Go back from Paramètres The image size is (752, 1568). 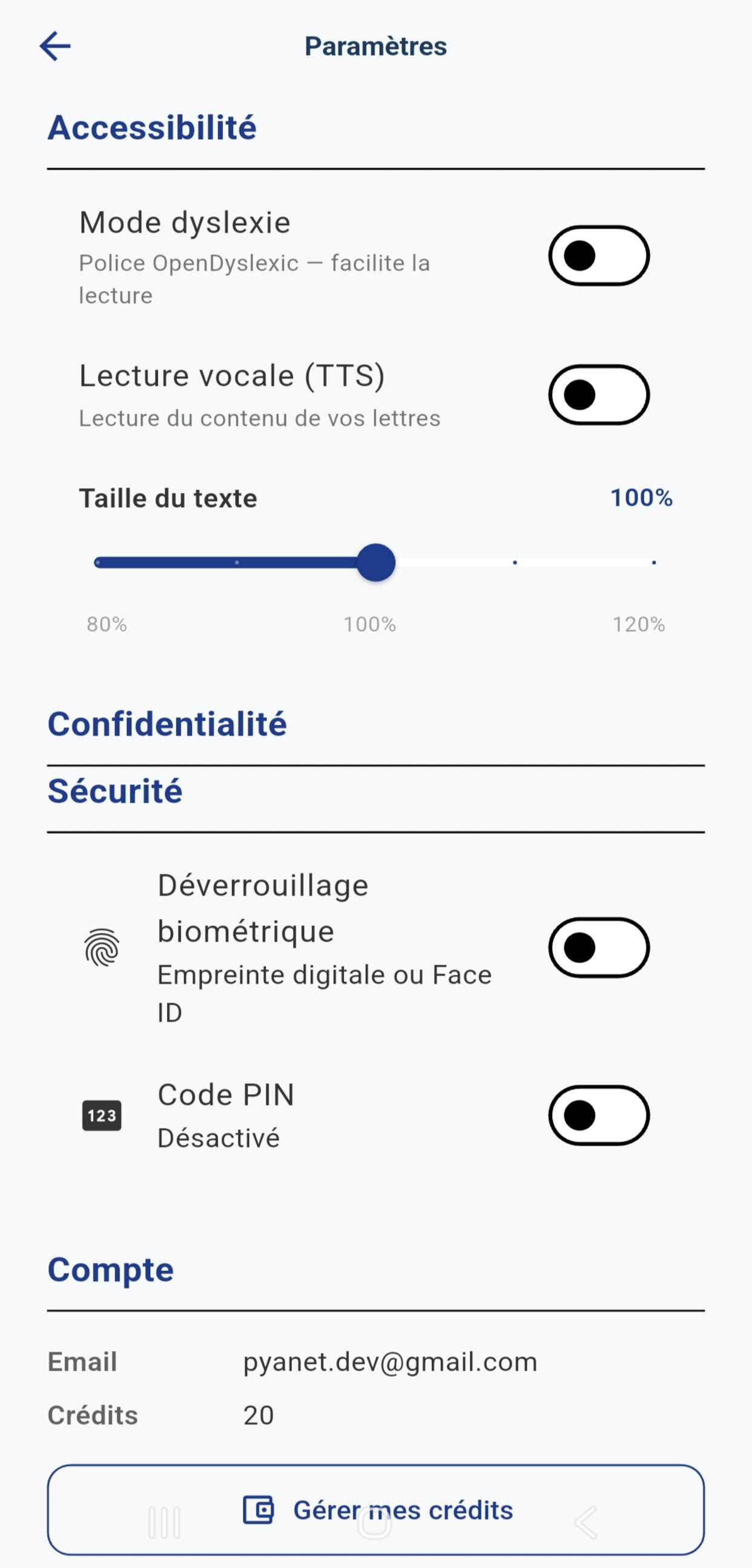click(55, 46)
